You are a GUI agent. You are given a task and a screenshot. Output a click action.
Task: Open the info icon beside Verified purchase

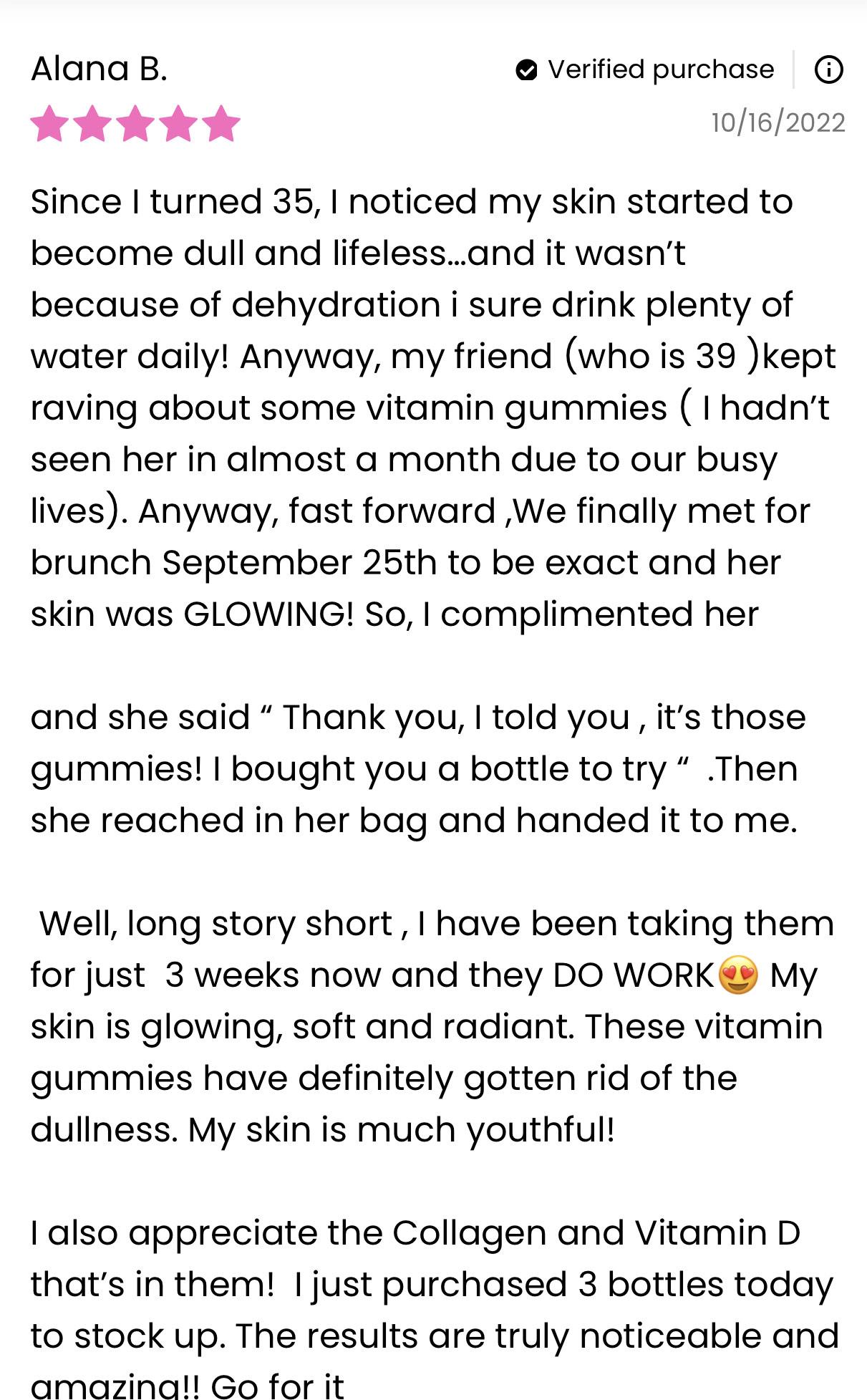pos(829,69)
